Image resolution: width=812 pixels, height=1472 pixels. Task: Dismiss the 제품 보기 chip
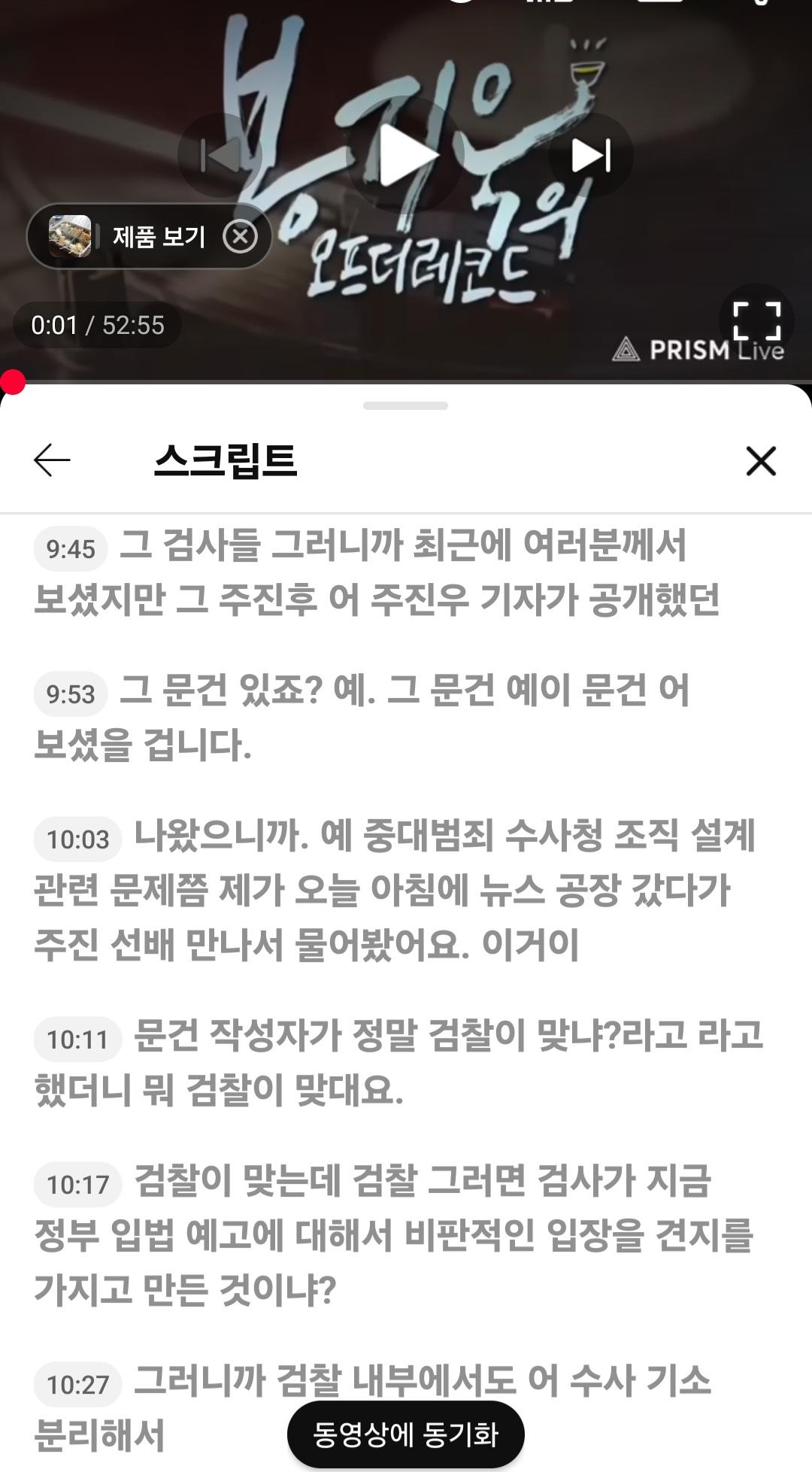(240, 237)
